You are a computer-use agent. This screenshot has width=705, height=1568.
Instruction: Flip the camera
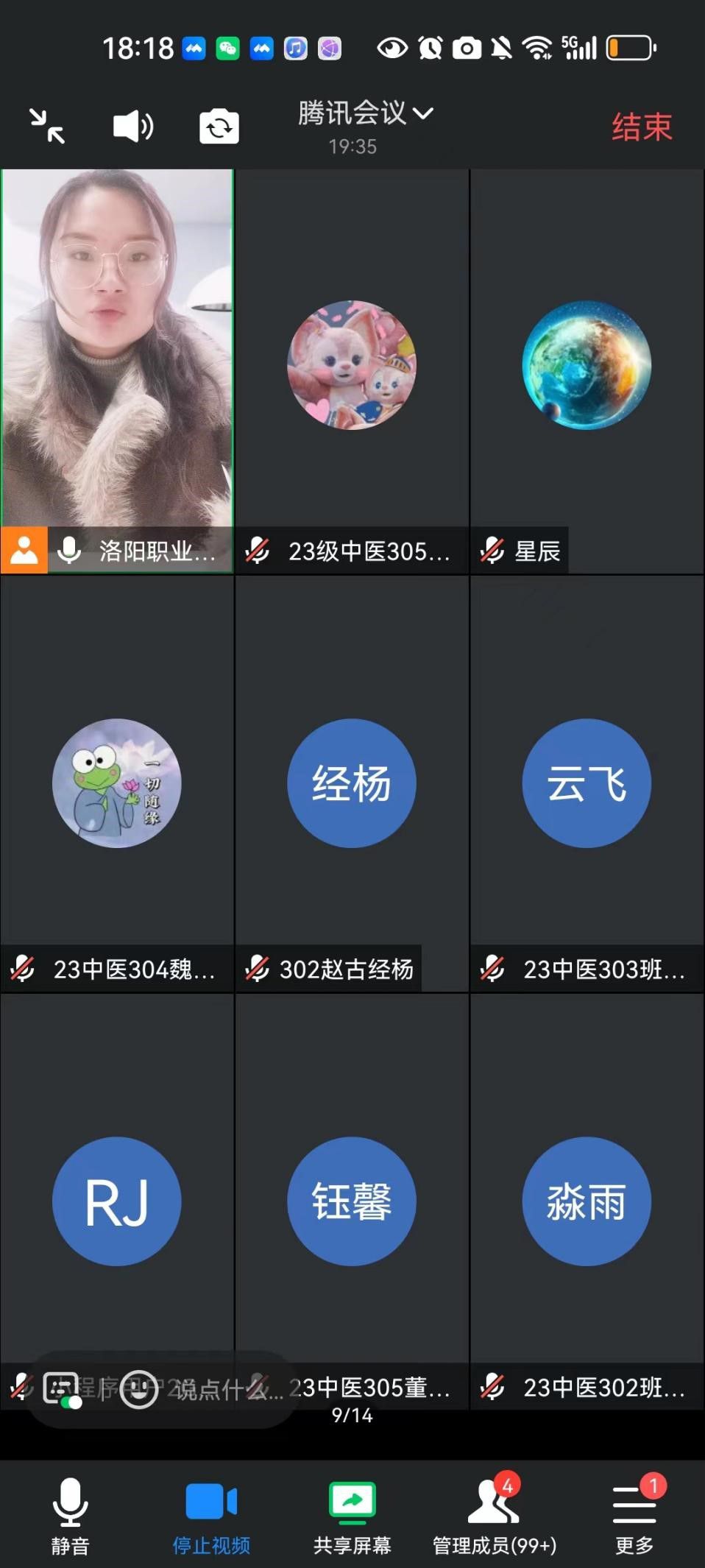click(x=219, y=127)
